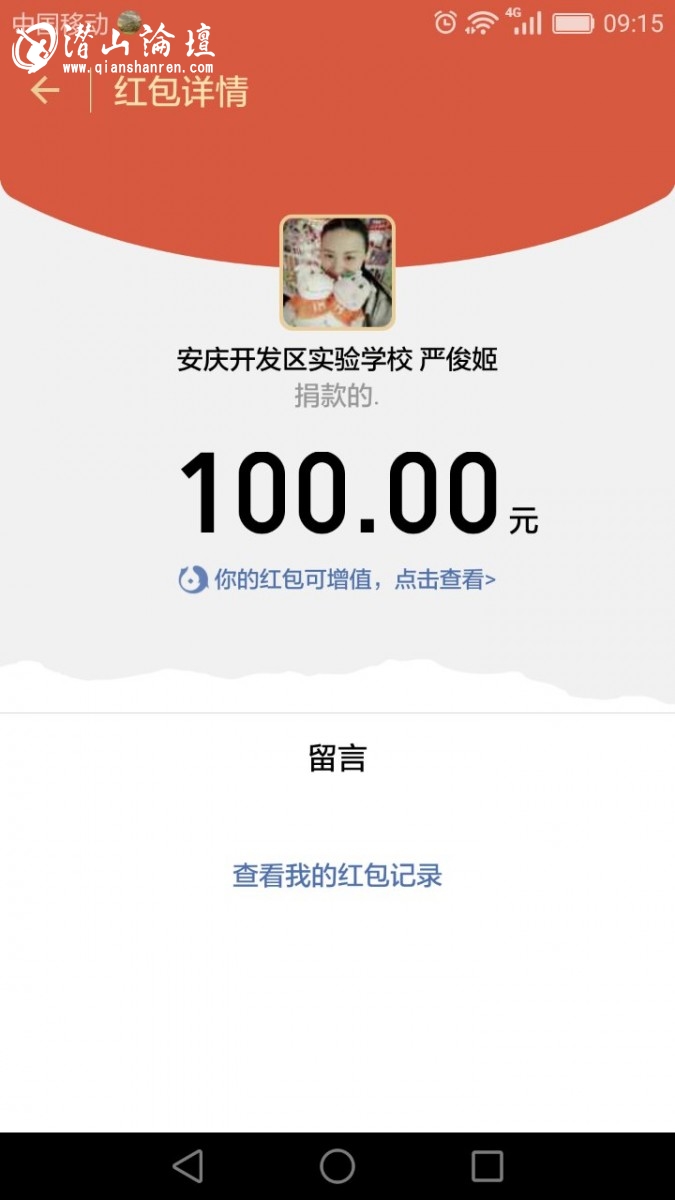
Task: Open the recent apps overview
Action: pyautogui.click(x=487, y=1166)
